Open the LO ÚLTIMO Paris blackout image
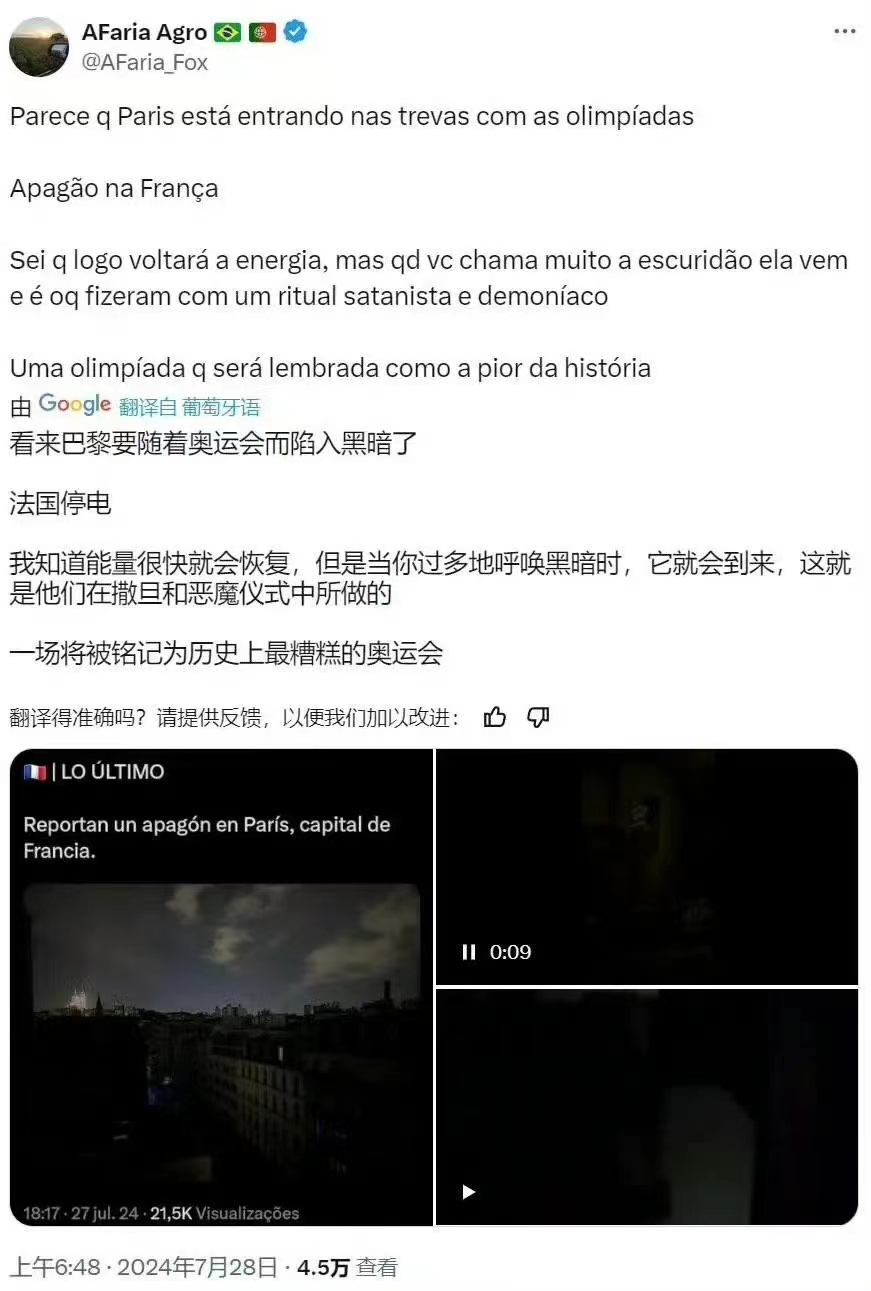Image resolution: width=871 pixels, height=1291 pixels. pyautogui.click(x=221, y=987)
